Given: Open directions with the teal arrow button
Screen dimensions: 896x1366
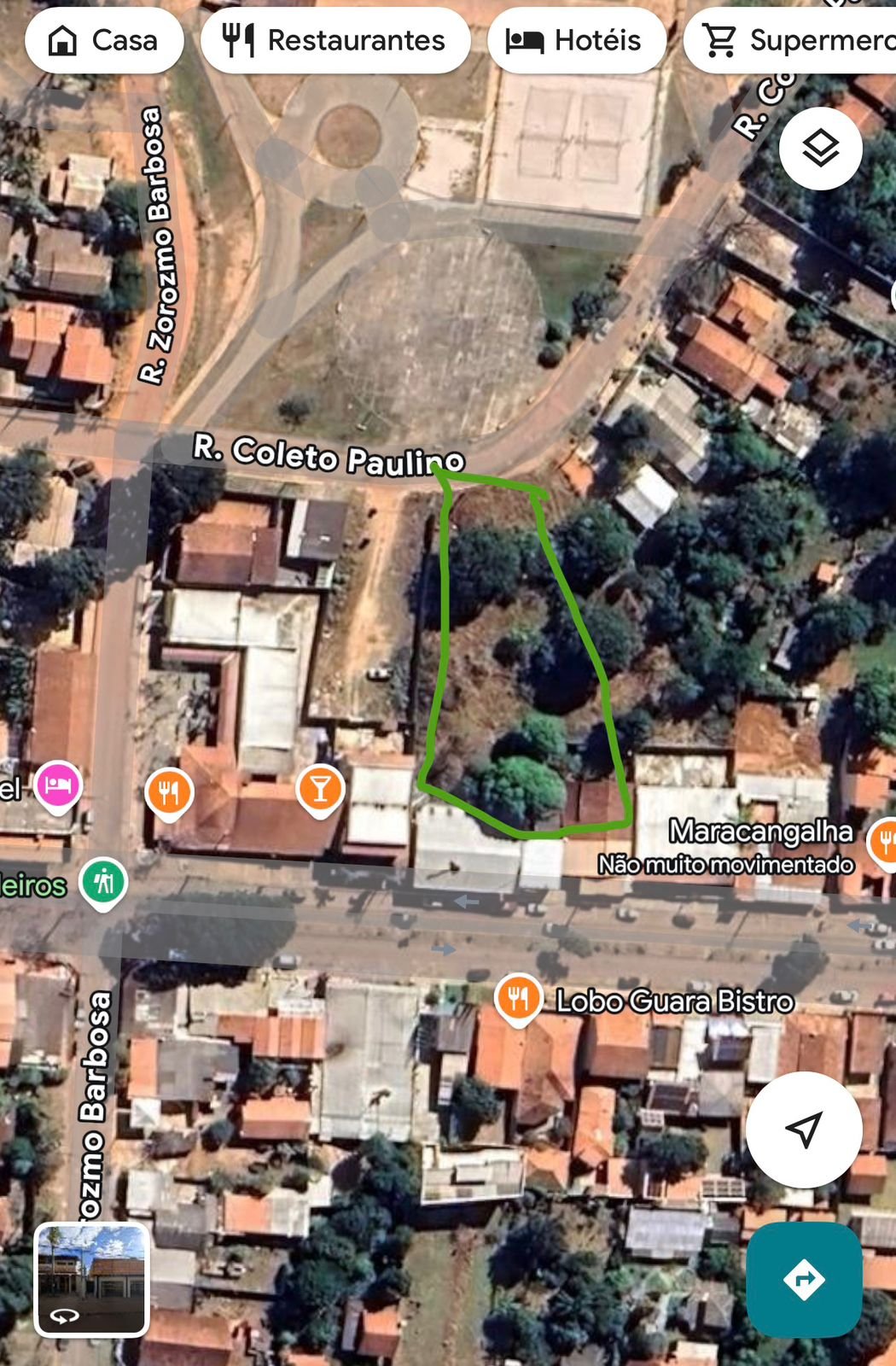Looking at the screenshot, I should pos(803,1279).
